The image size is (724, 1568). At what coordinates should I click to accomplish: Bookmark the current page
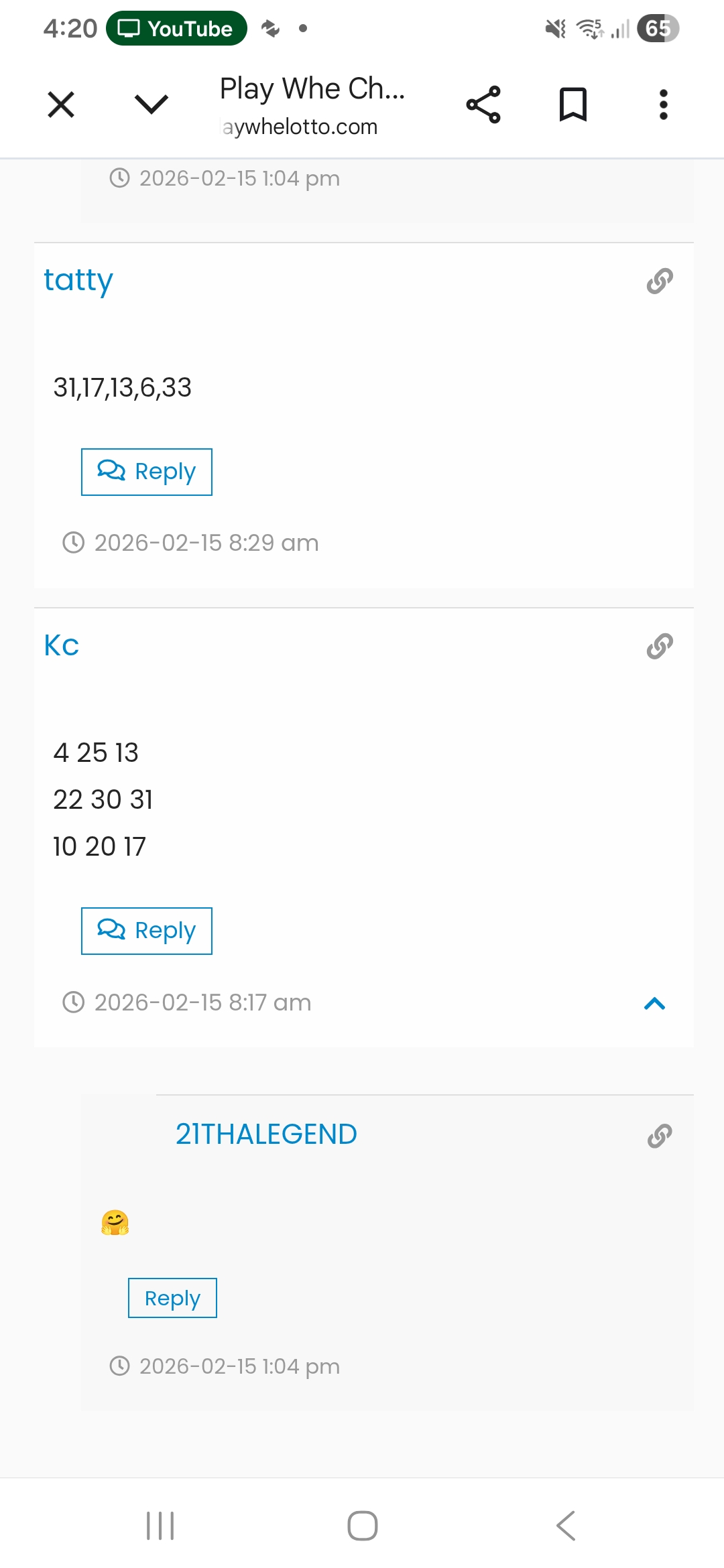(x=573, y=104)
